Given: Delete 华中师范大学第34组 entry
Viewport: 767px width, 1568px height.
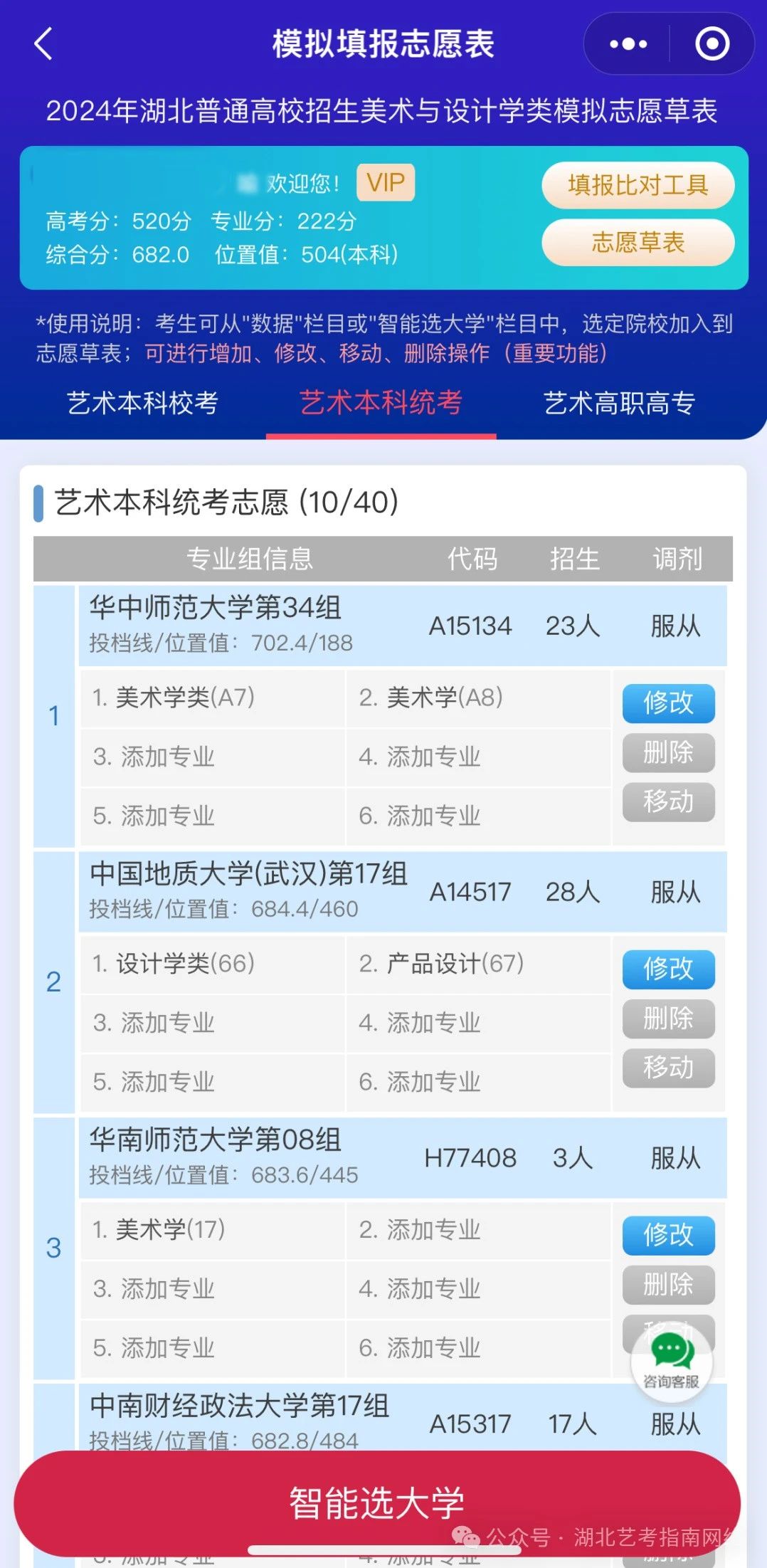Looking at the screenshot, I should (x=669, y=752).
